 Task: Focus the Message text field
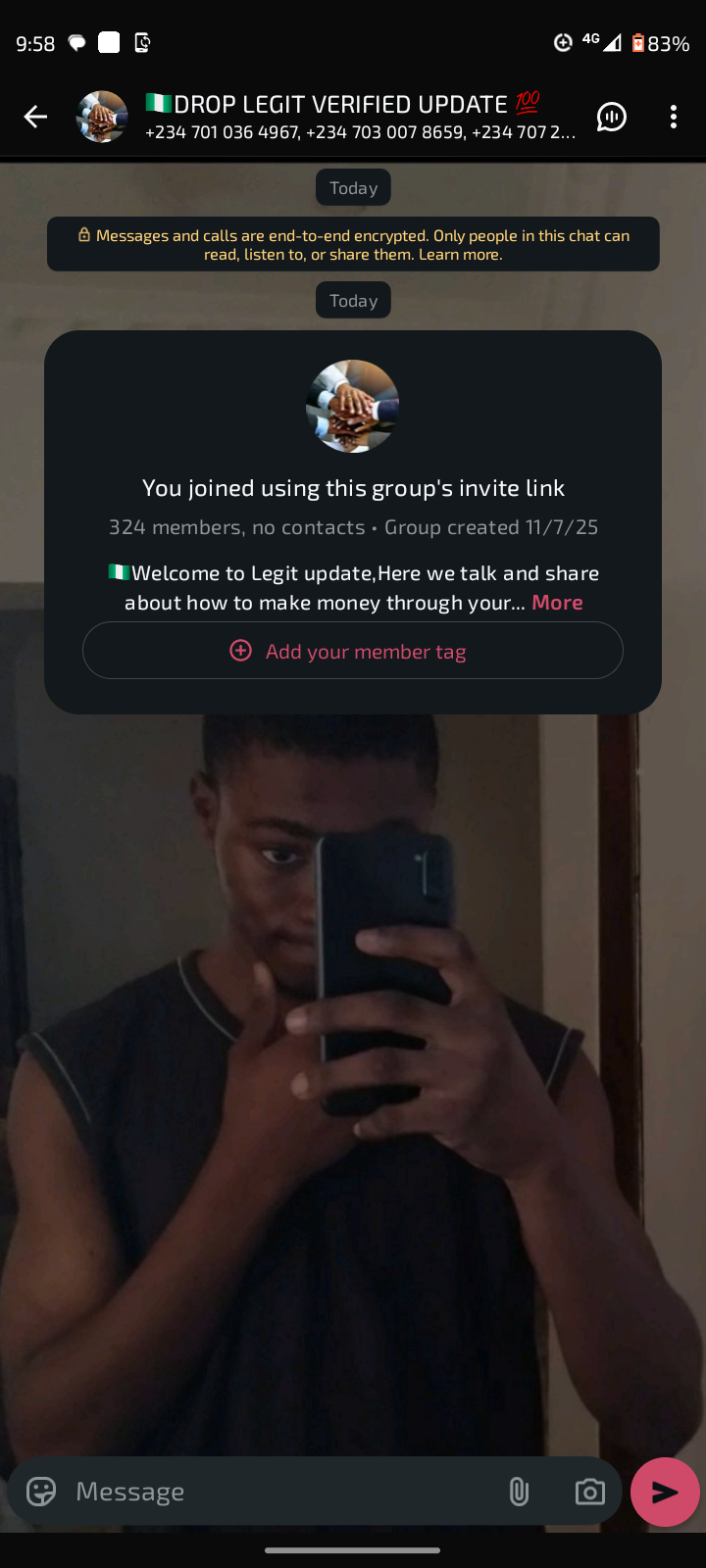pyautogui.click(x=275, y=1492)
